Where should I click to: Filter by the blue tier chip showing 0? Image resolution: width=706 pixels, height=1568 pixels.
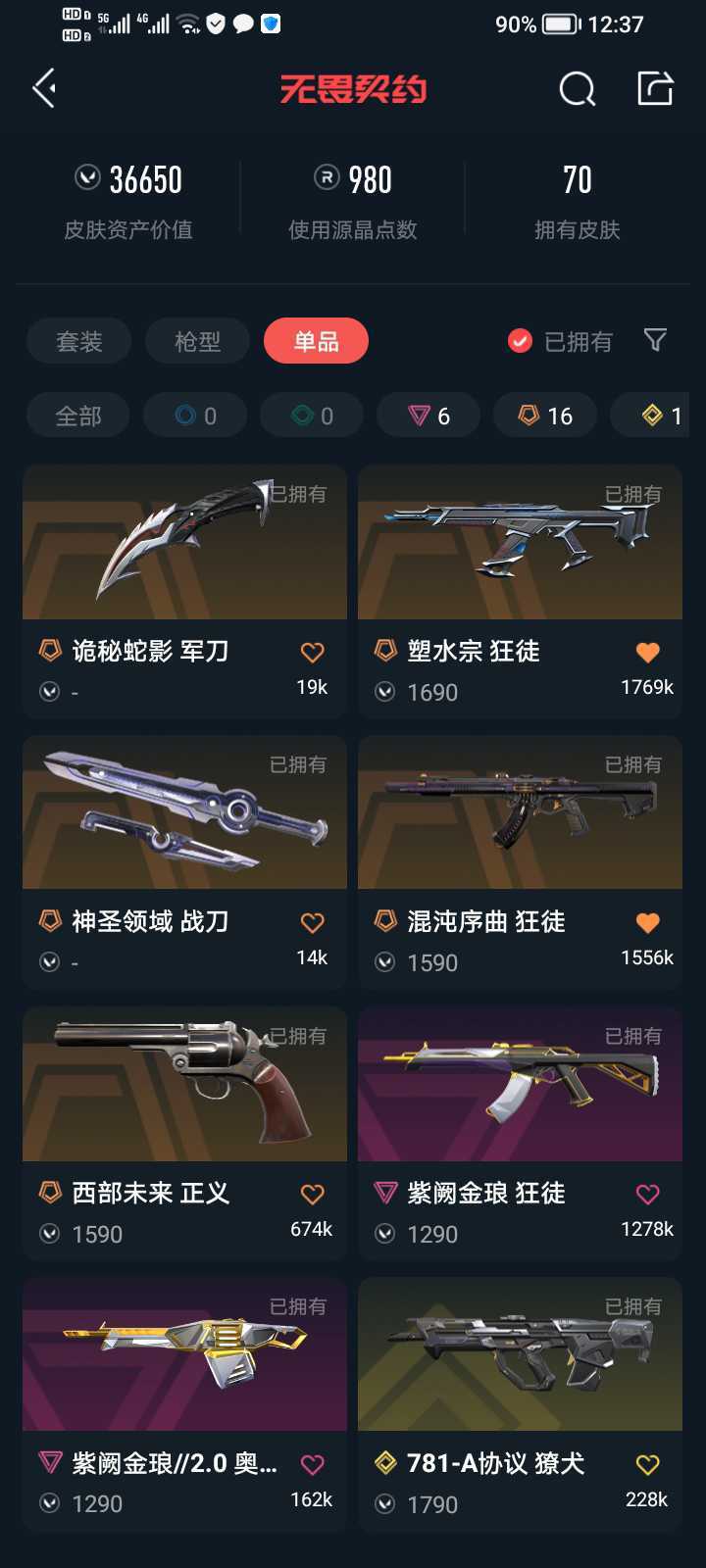click(x=195, y=416)
